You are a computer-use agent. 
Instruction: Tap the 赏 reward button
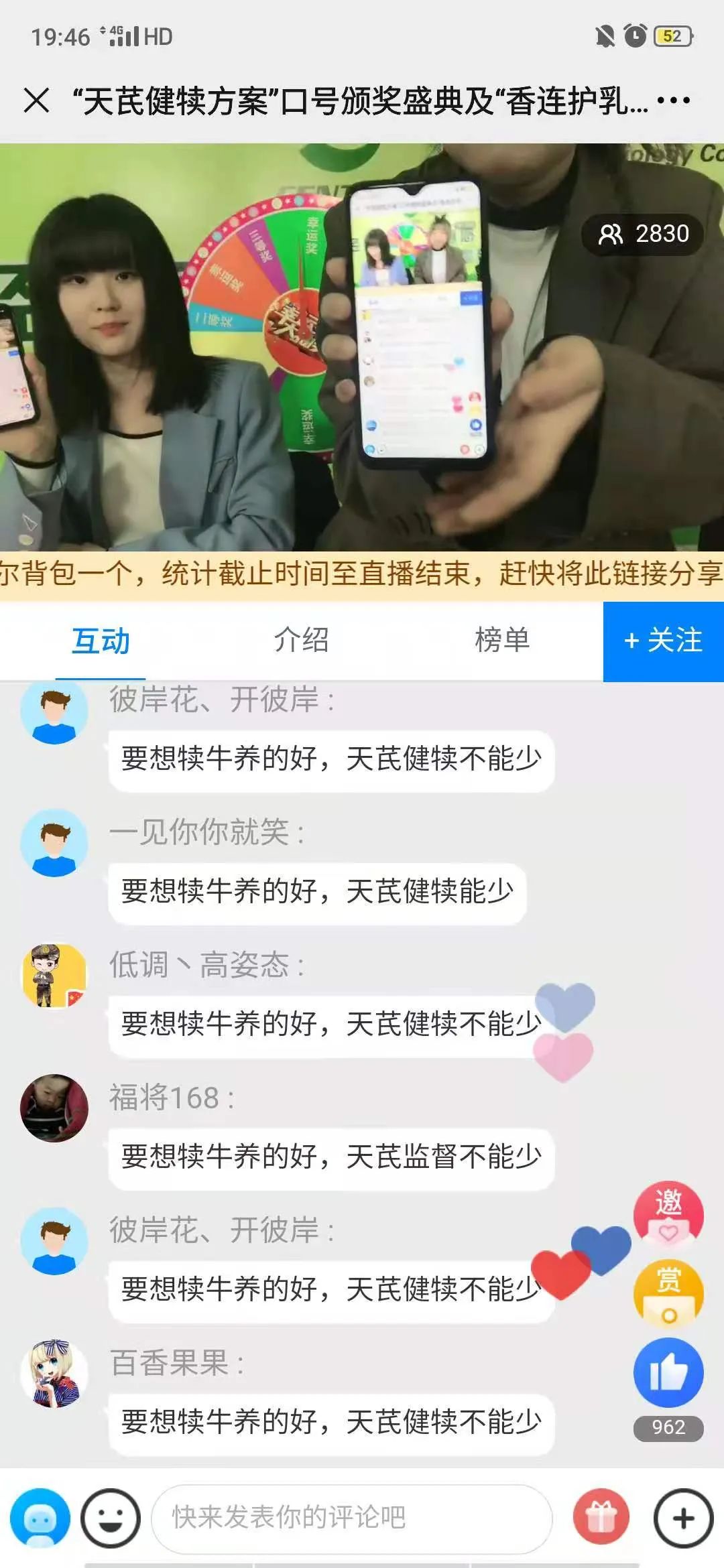tap(668, 1293)
